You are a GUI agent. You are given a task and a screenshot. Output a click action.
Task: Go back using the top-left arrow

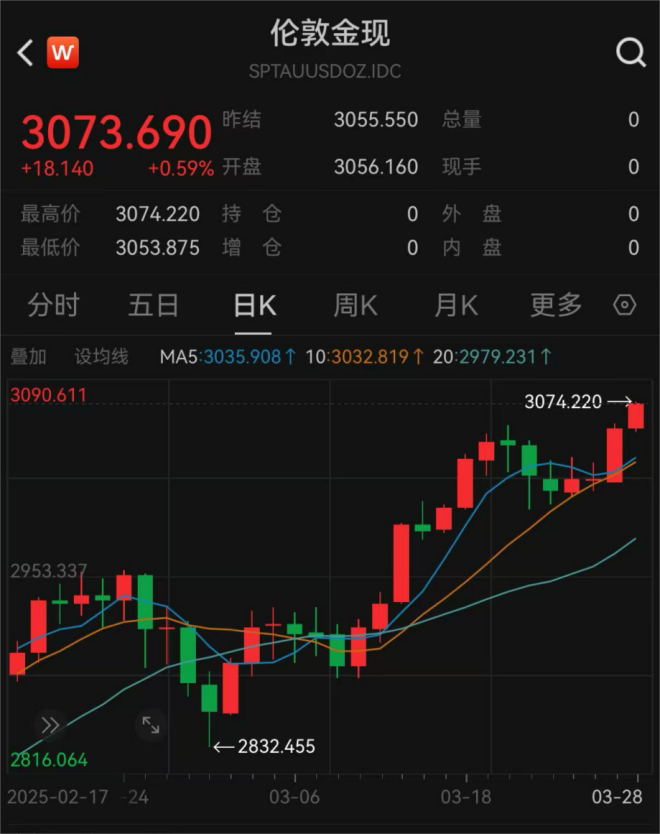(x=25, y=52)
